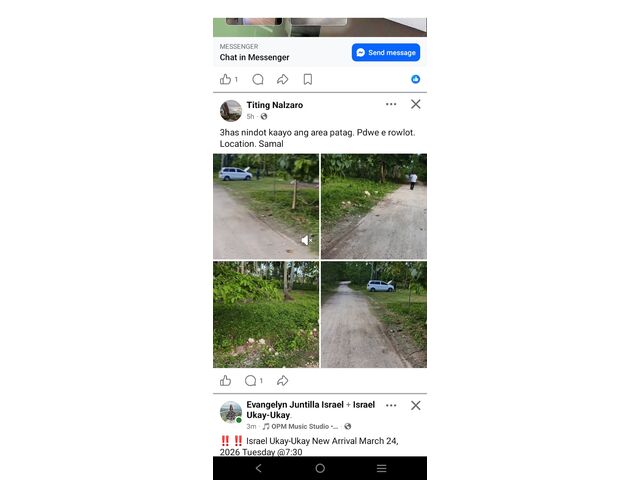Open options menu on Titing Nalzaro's post
The image size is (640, 480).
pyautogui.click(x=391, y=104)
